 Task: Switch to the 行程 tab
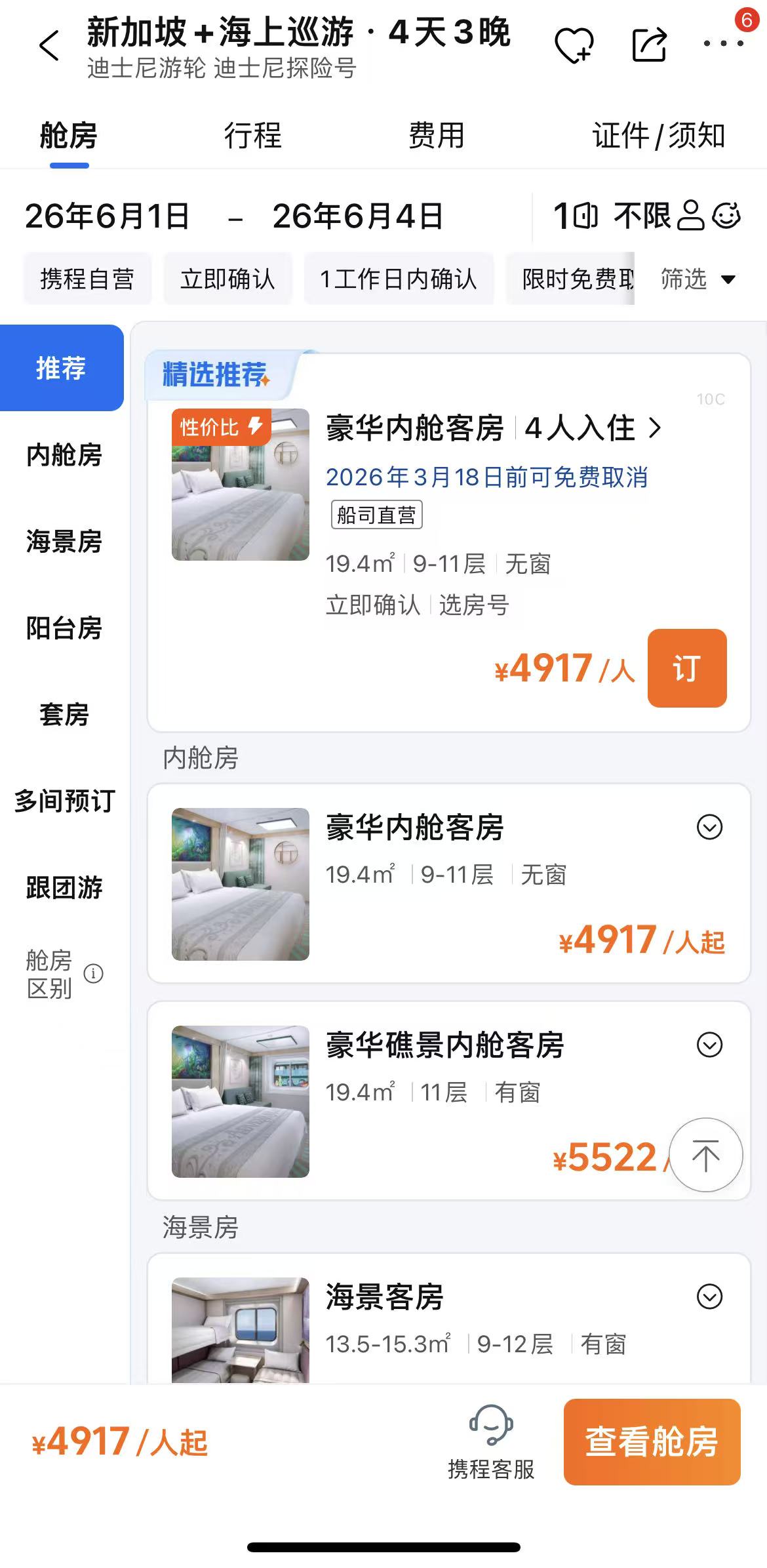tap(252, 136)
